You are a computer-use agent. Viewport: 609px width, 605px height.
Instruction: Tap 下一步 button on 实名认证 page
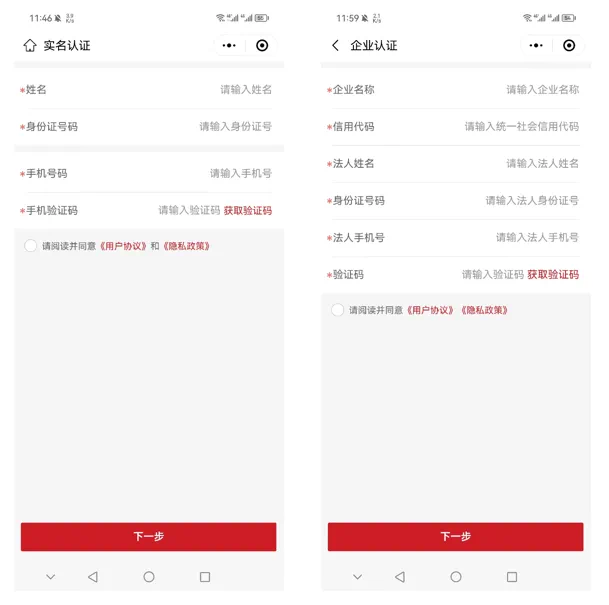[148, 537]
